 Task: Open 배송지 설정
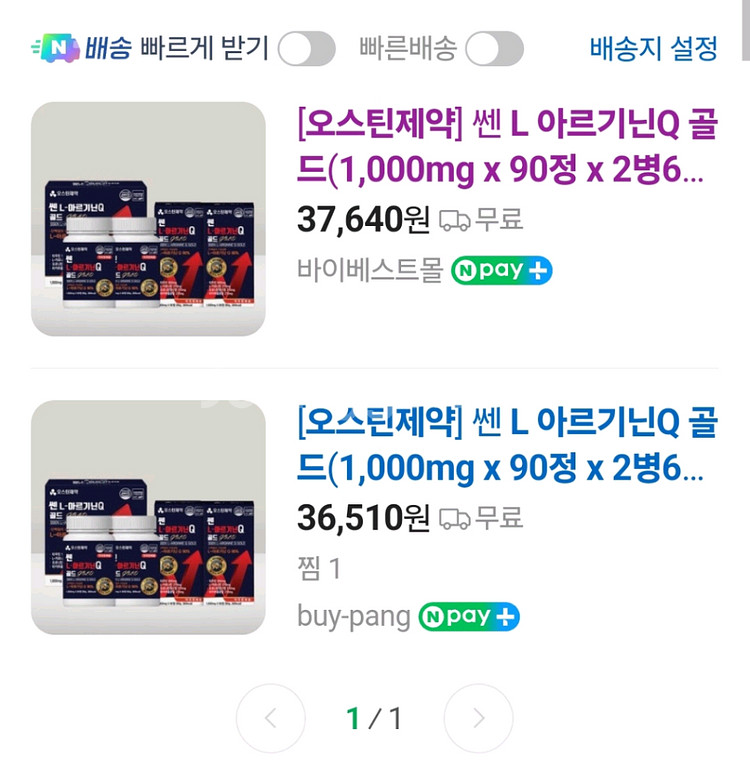pos(654,48)
